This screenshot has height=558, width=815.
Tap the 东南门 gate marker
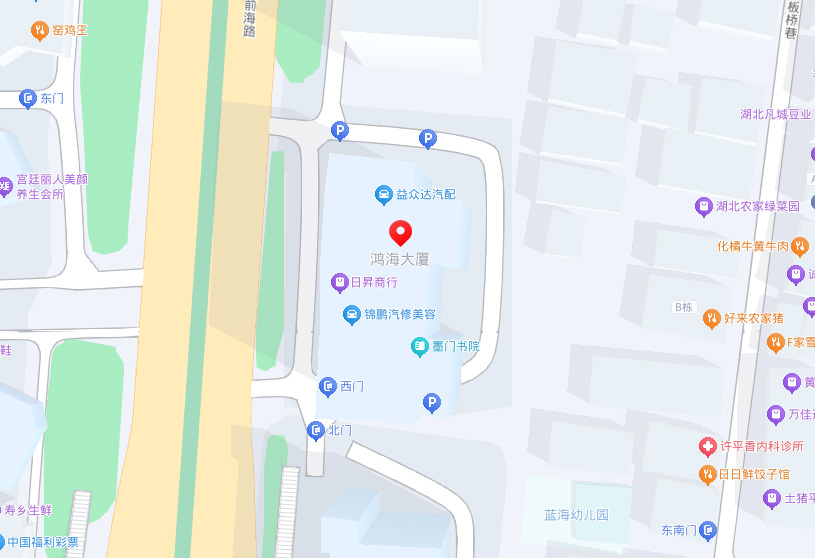708,530
